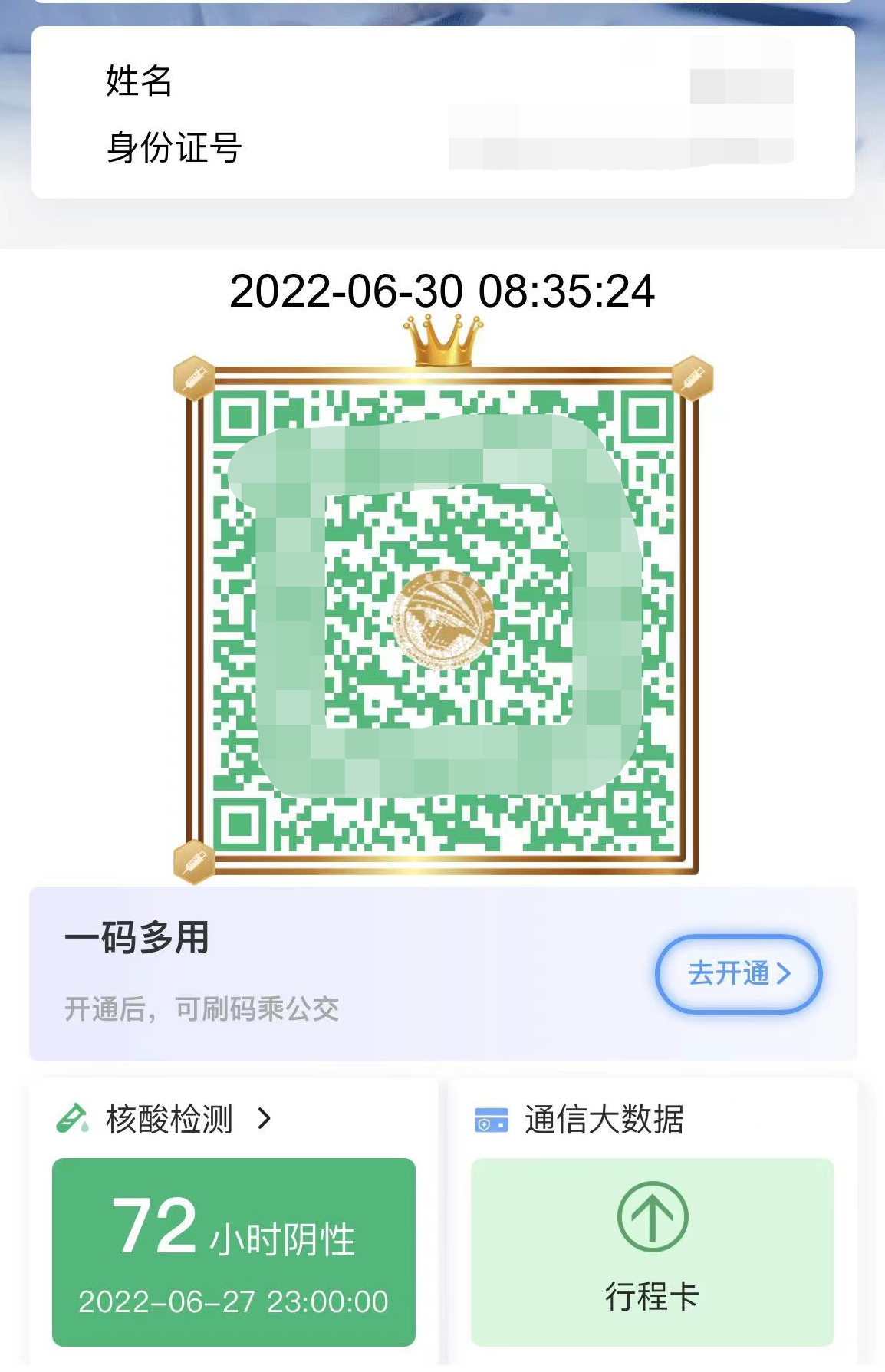This screenshot has height=1372, width=885.
Task: Open the 行程卡 card
Action: (x=652, y=1251)
